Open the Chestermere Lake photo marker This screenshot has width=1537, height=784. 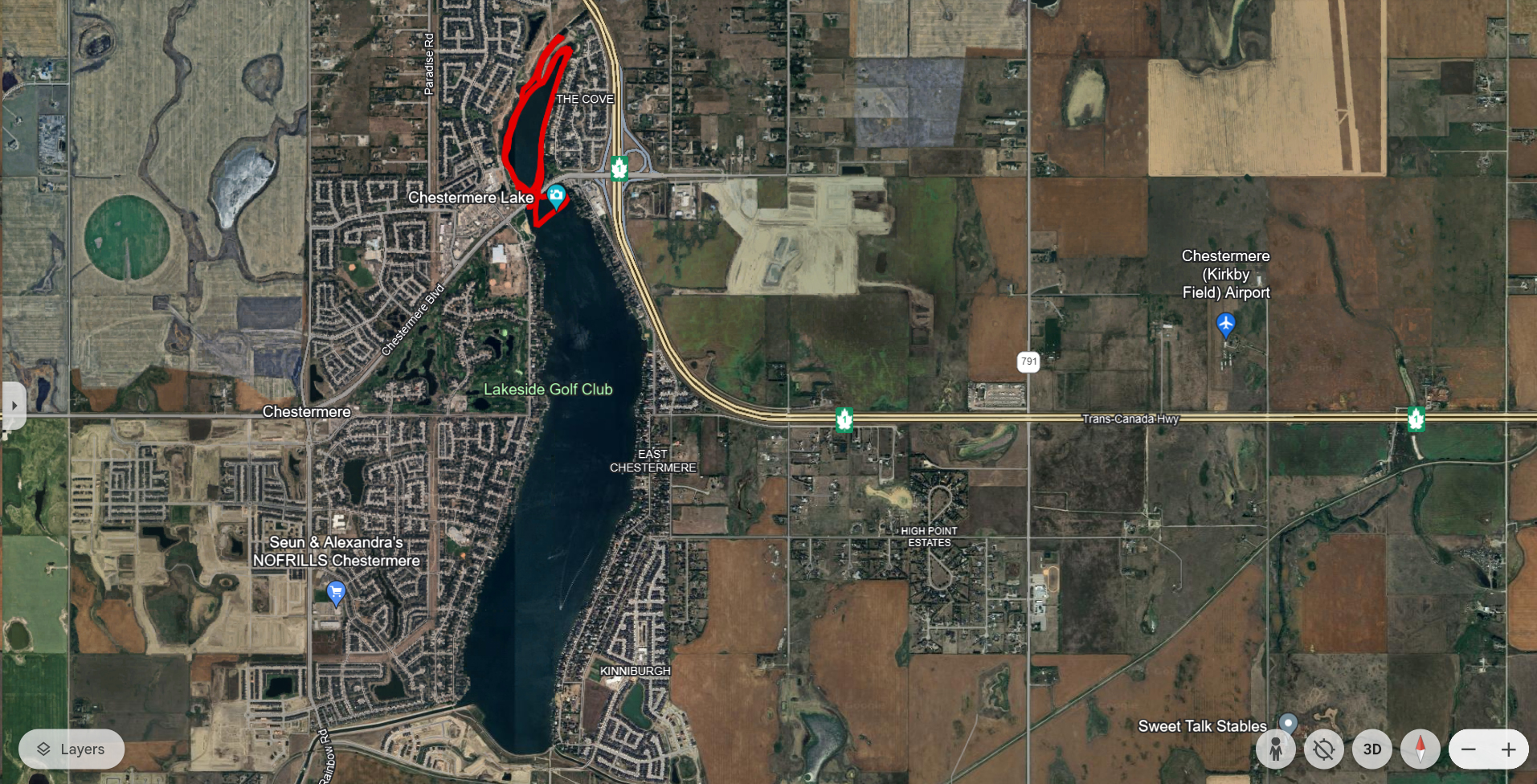[556, 195]
